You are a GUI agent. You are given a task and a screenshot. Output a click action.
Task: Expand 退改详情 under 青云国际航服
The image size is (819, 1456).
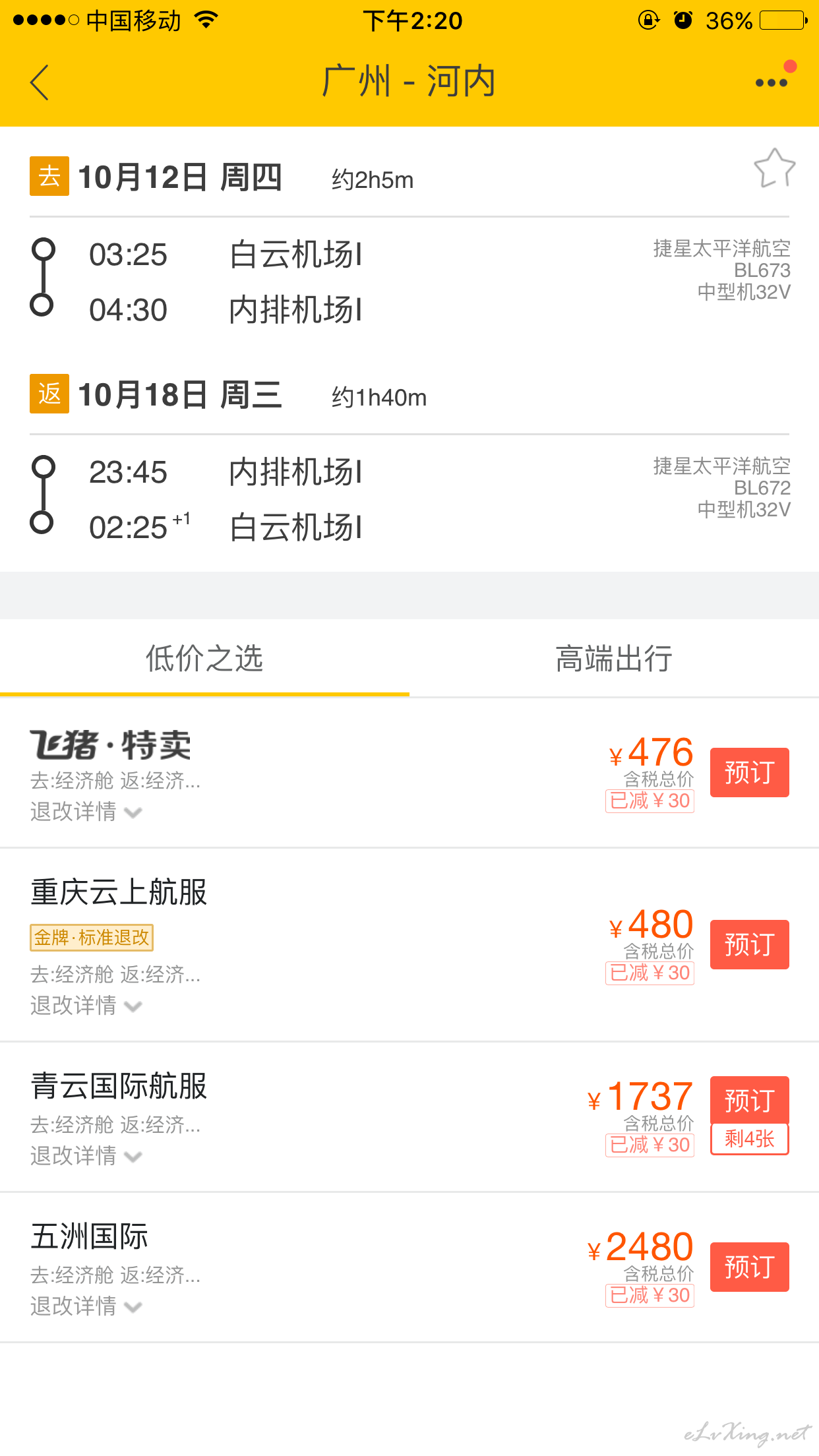point(86,1156)
